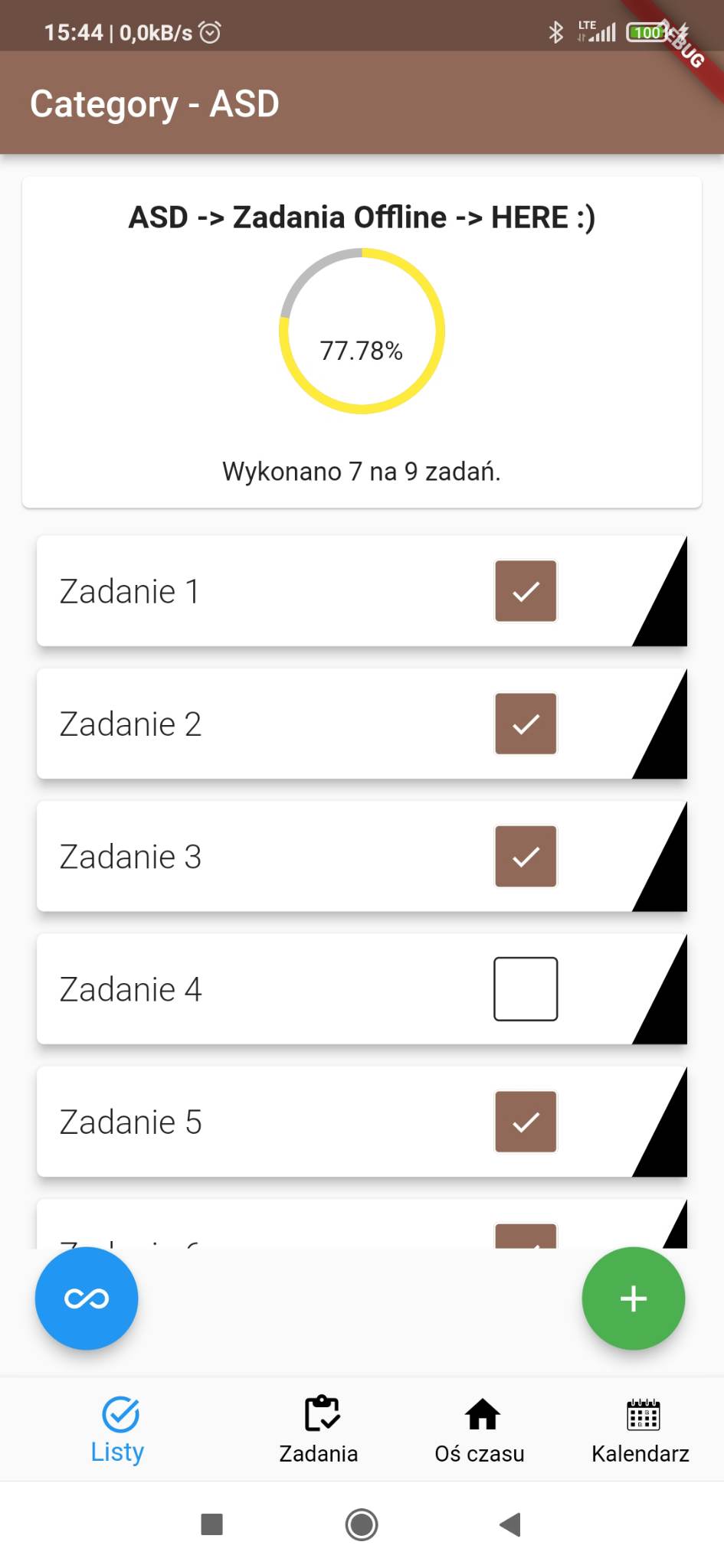Uncheck the Zadanie 1 checkbox
This screenshot has height=1568, width=724.
tap(526, 591)
